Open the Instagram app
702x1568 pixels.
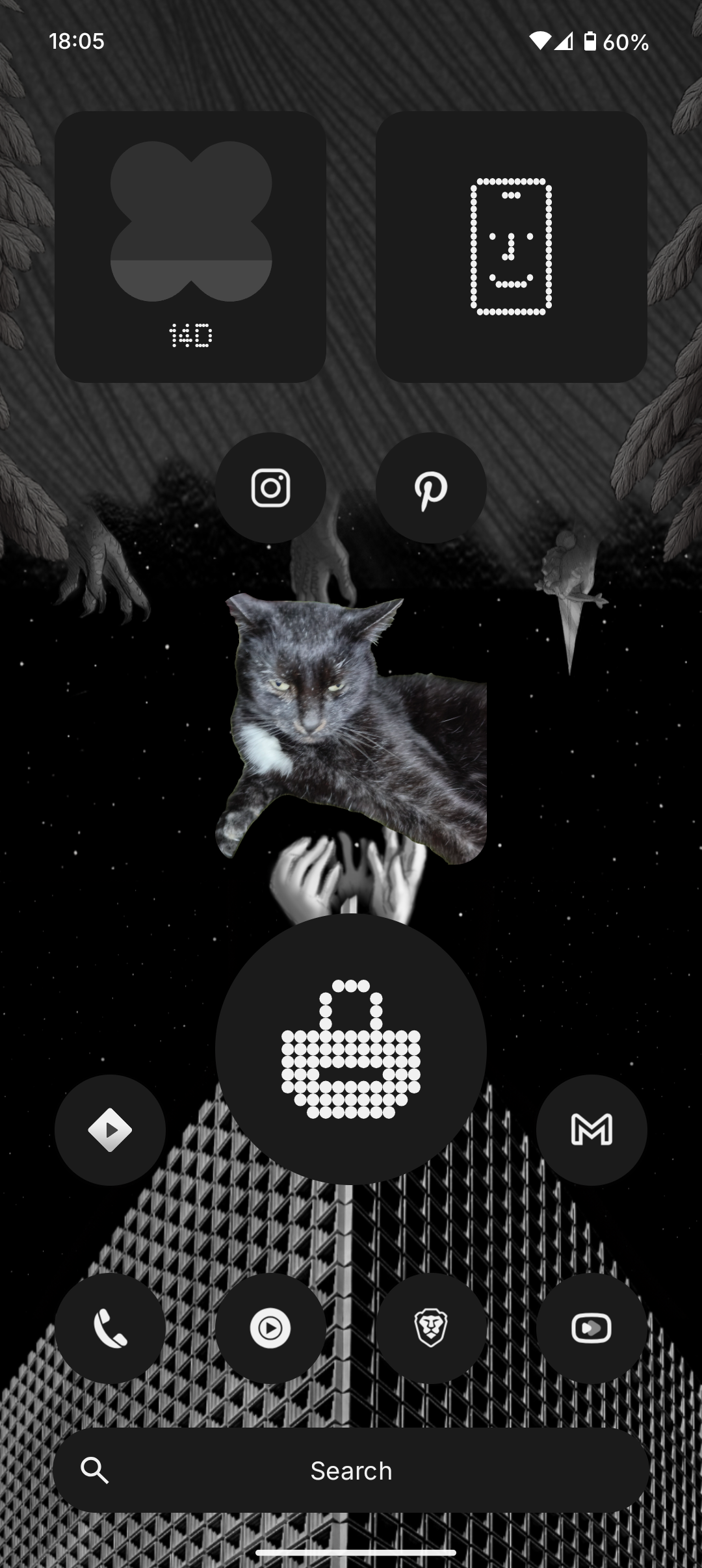[270, 488]
